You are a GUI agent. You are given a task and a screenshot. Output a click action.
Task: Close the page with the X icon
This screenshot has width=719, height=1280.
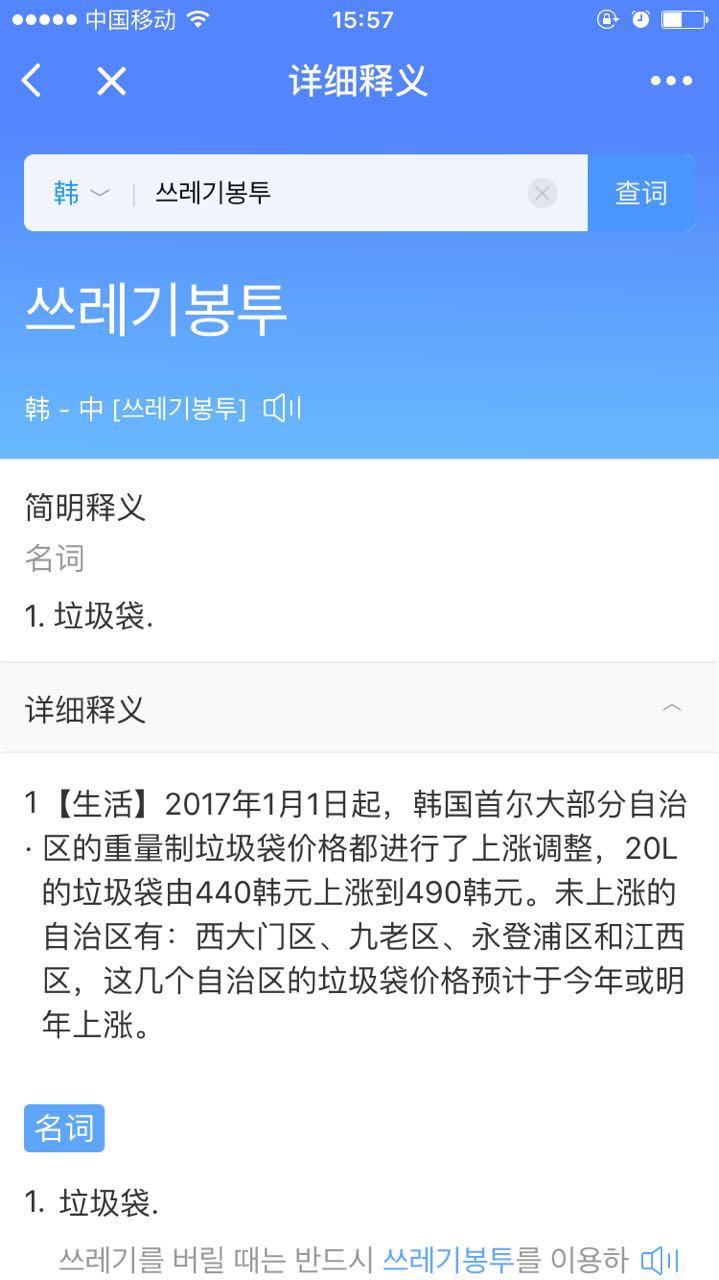click(x=111, y=81)
